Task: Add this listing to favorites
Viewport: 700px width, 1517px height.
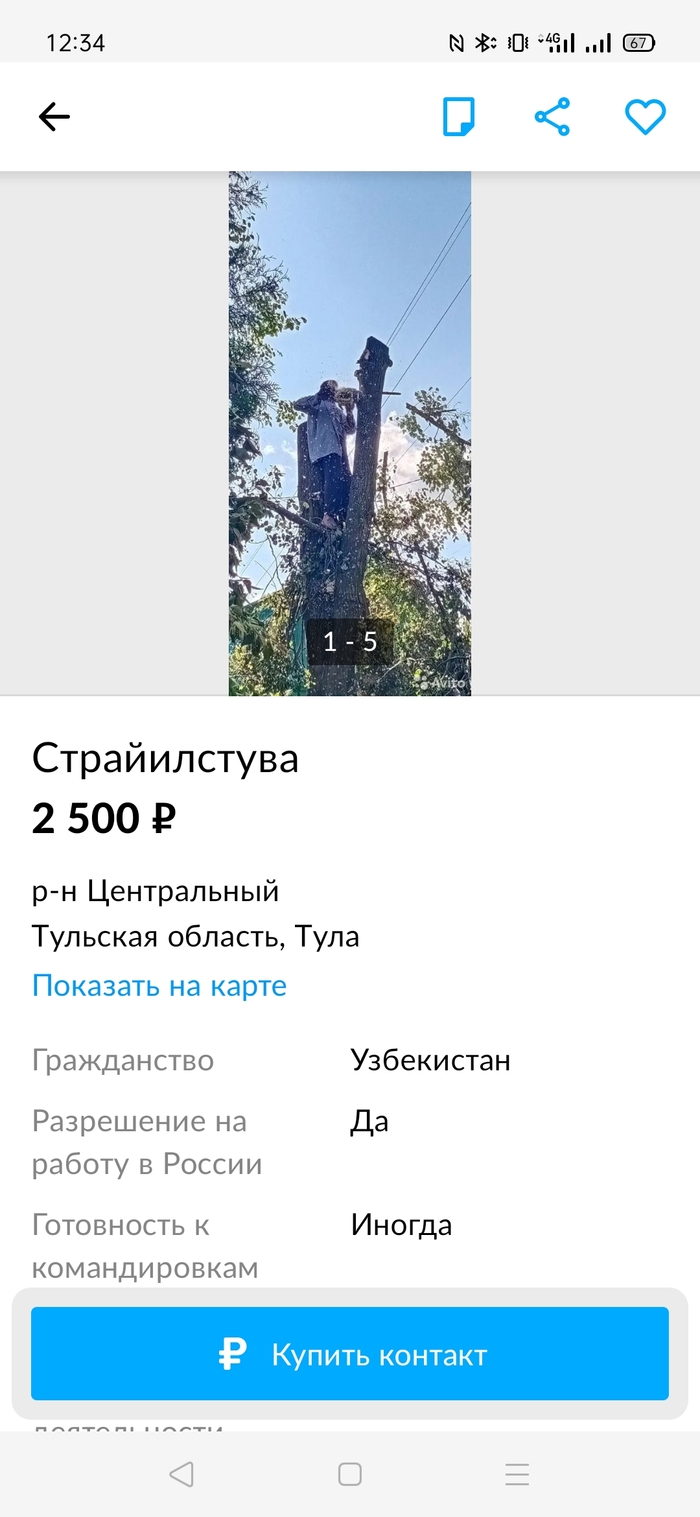Action: pos(645,117)
